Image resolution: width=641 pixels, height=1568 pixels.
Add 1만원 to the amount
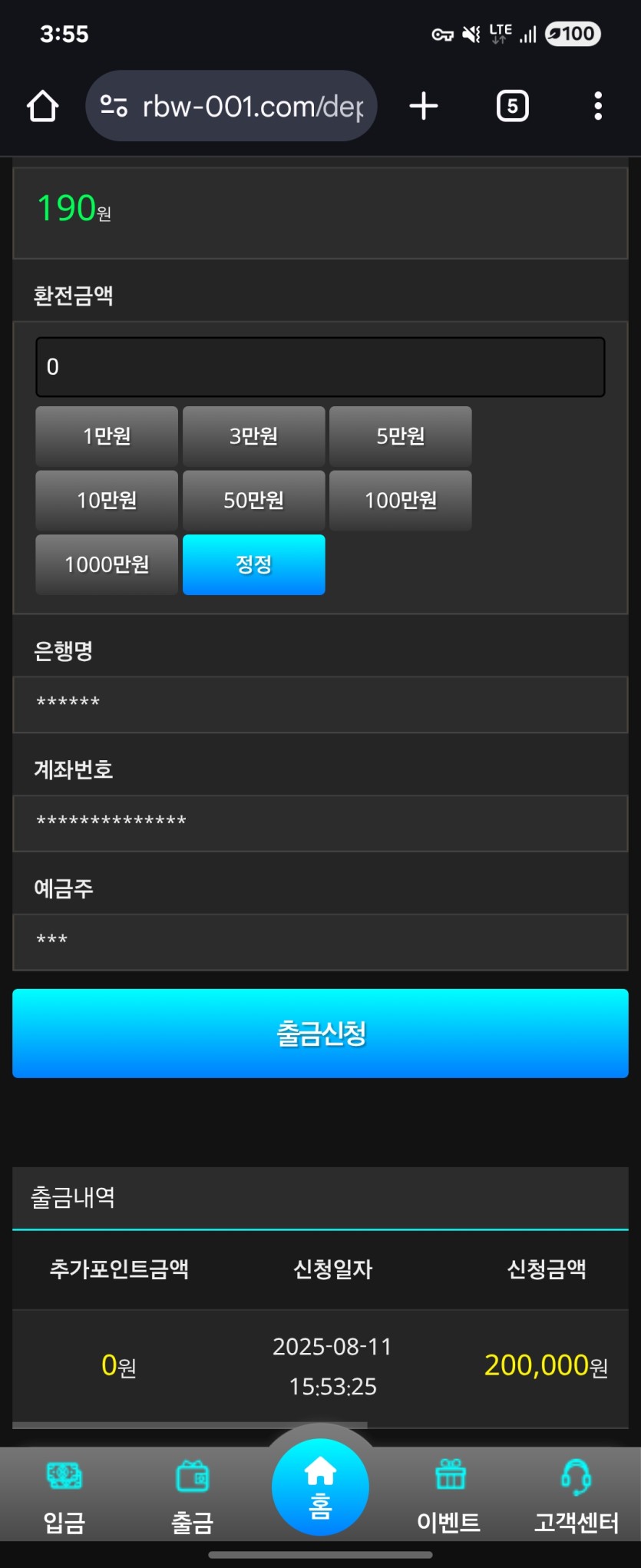(x=107, y=436)
